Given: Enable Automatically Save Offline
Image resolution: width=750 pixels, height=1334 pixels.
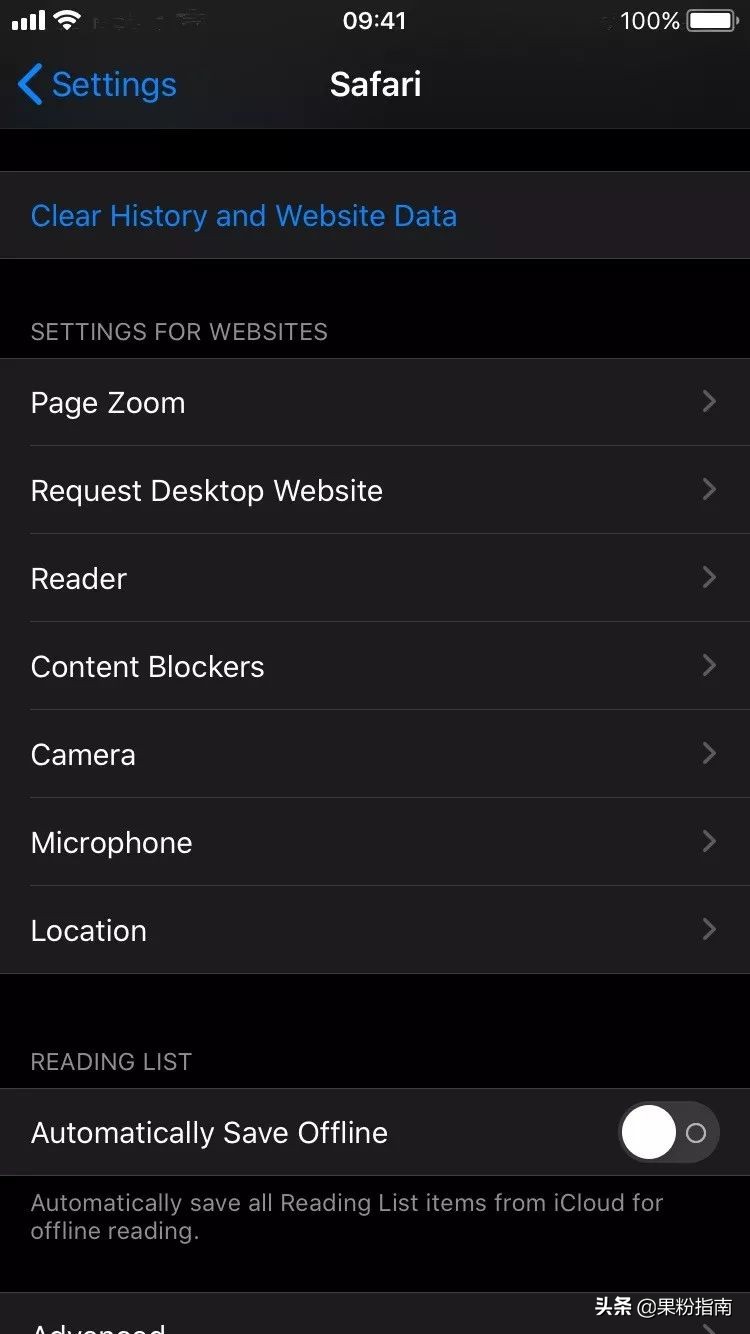Looking at the screenshot, I should pyautogui.click(x=667, y=1132).
